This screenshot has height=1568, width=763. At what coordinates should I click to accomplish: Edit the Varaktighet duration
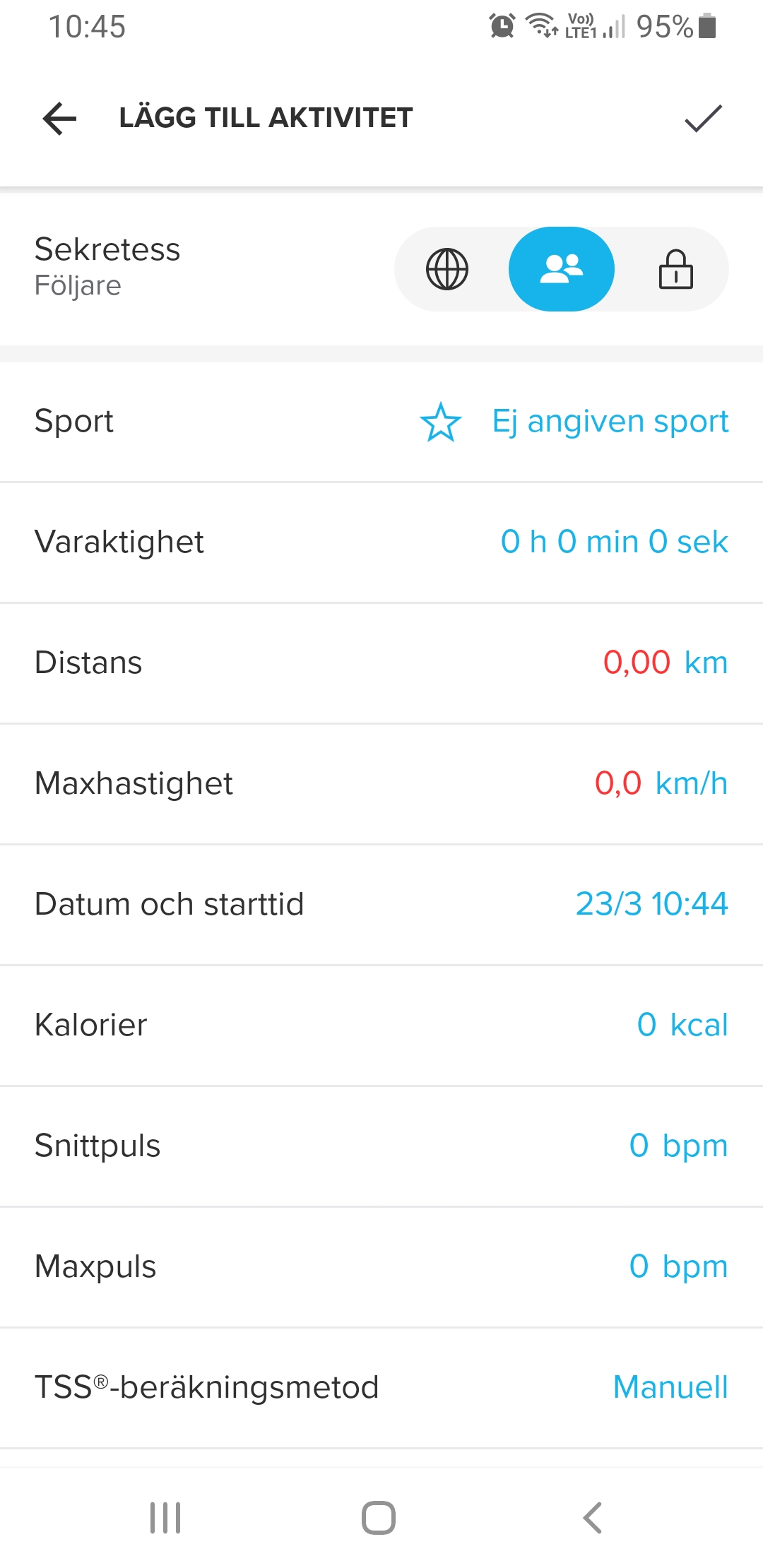[613, 542]
